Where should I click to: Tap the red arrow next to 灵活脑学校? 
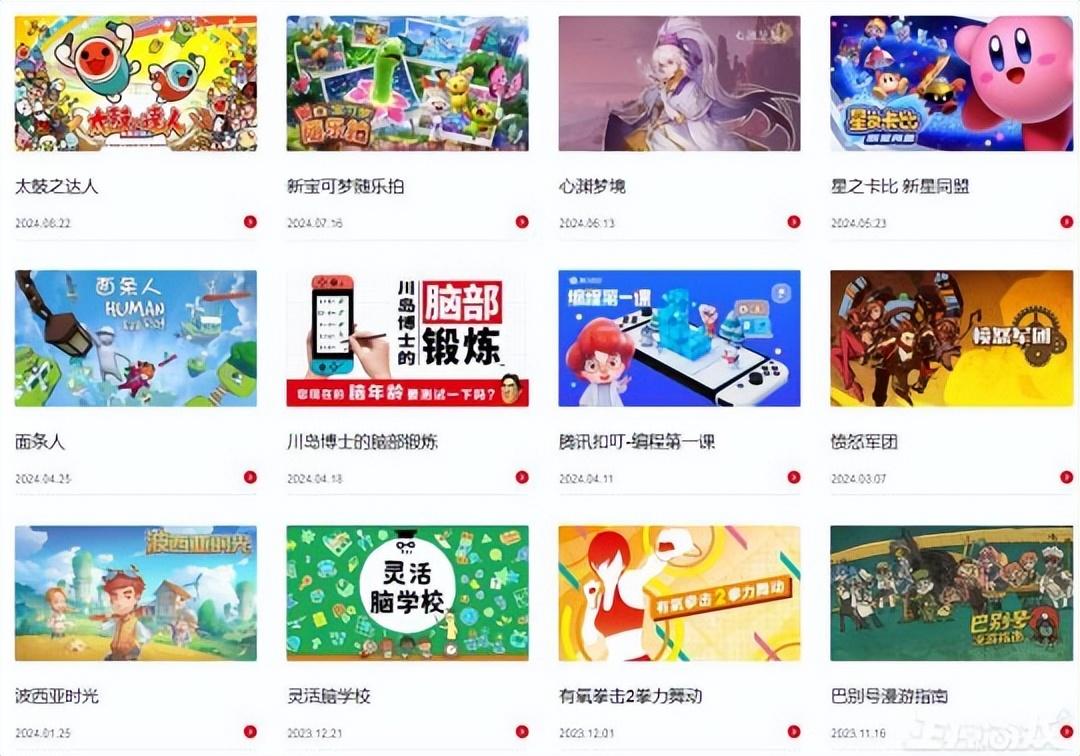click(x=522, y=732)
